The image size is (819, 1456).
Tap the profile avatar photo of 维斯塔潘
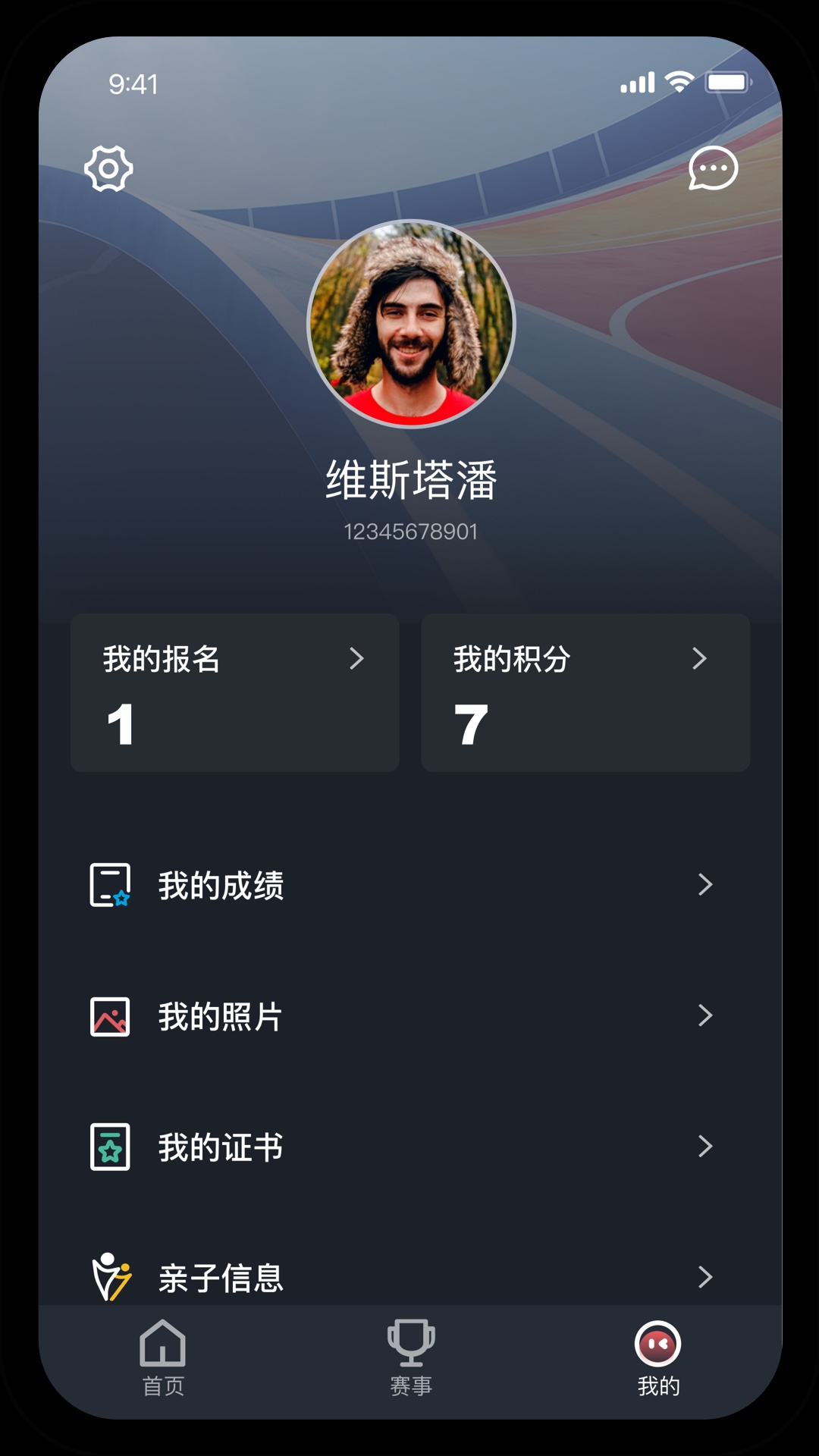pyautogui.click(x=409, y=322)
